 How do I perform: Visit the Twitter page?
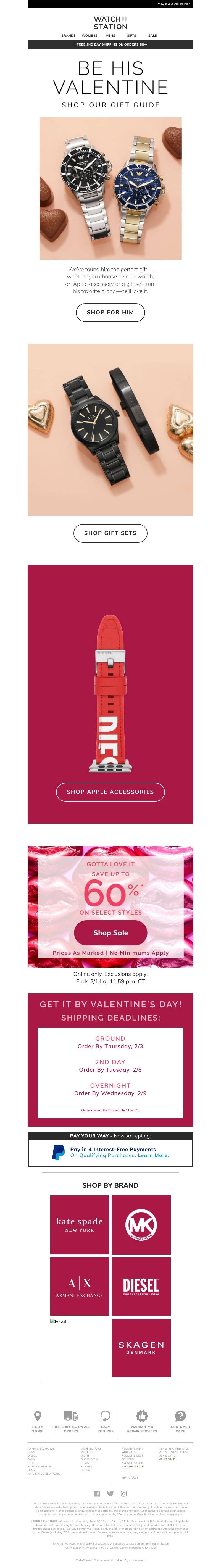[110, 1493]
